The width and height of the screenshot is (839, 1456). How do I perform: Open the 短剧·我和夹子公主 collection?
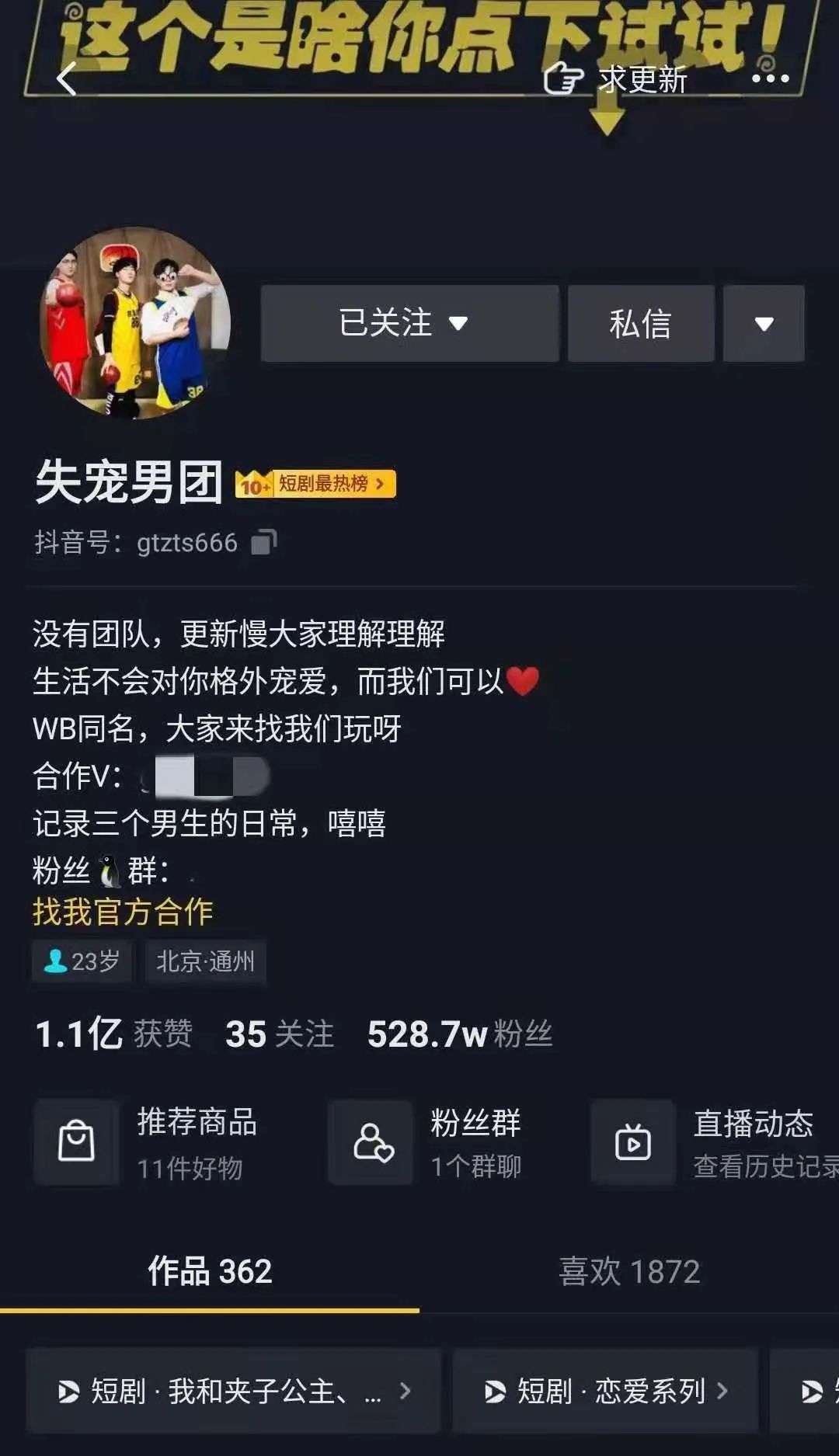click(233, 1391)
